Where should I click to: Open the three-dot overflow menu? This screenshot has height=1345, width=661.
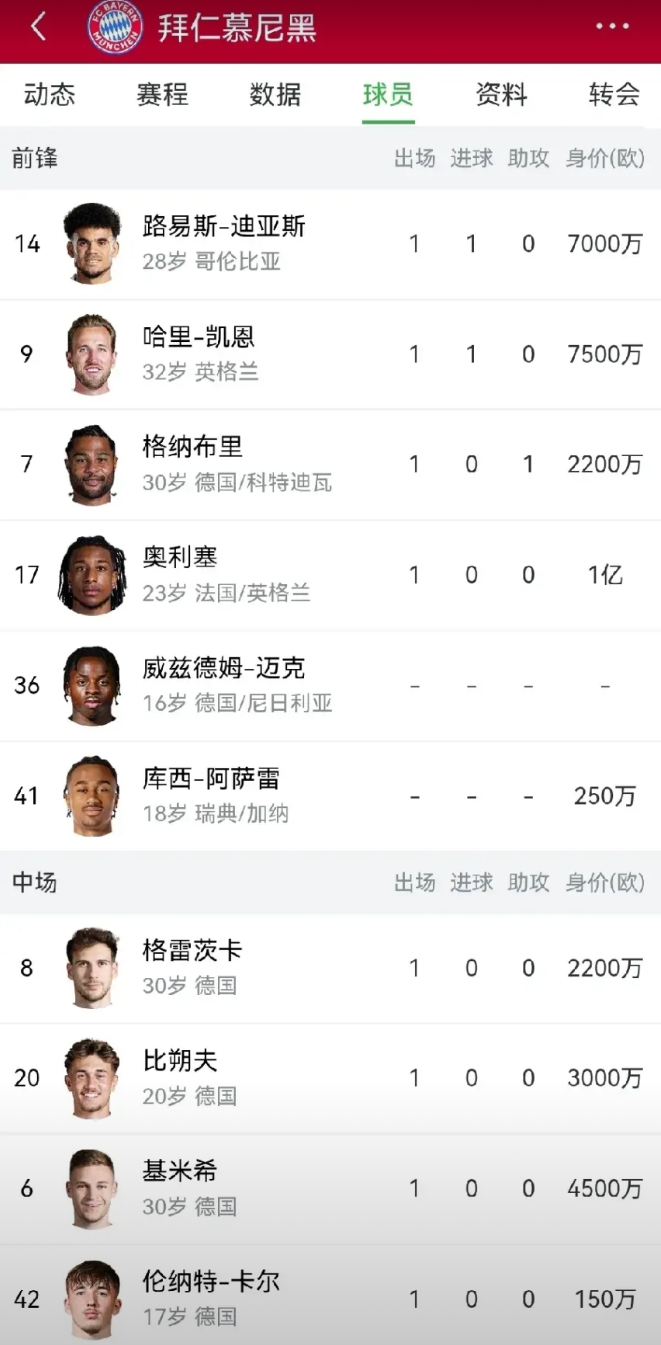coord(612,27)
